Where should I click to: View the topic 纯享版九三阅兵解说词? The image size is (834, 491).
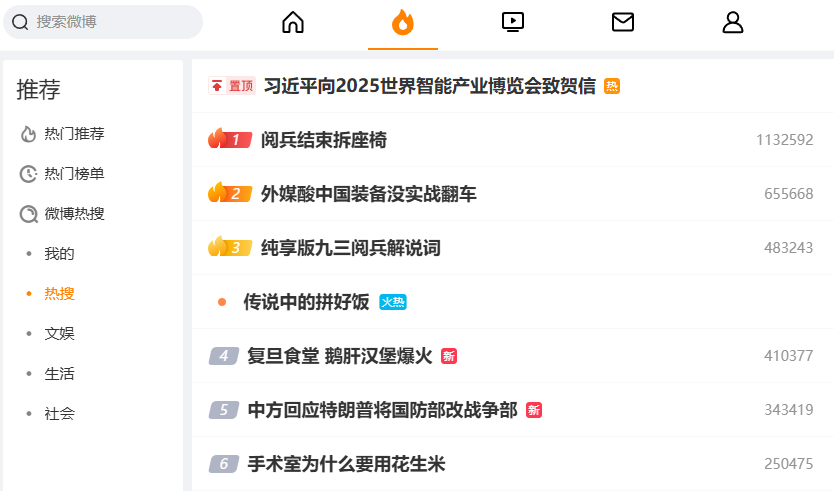350,248
